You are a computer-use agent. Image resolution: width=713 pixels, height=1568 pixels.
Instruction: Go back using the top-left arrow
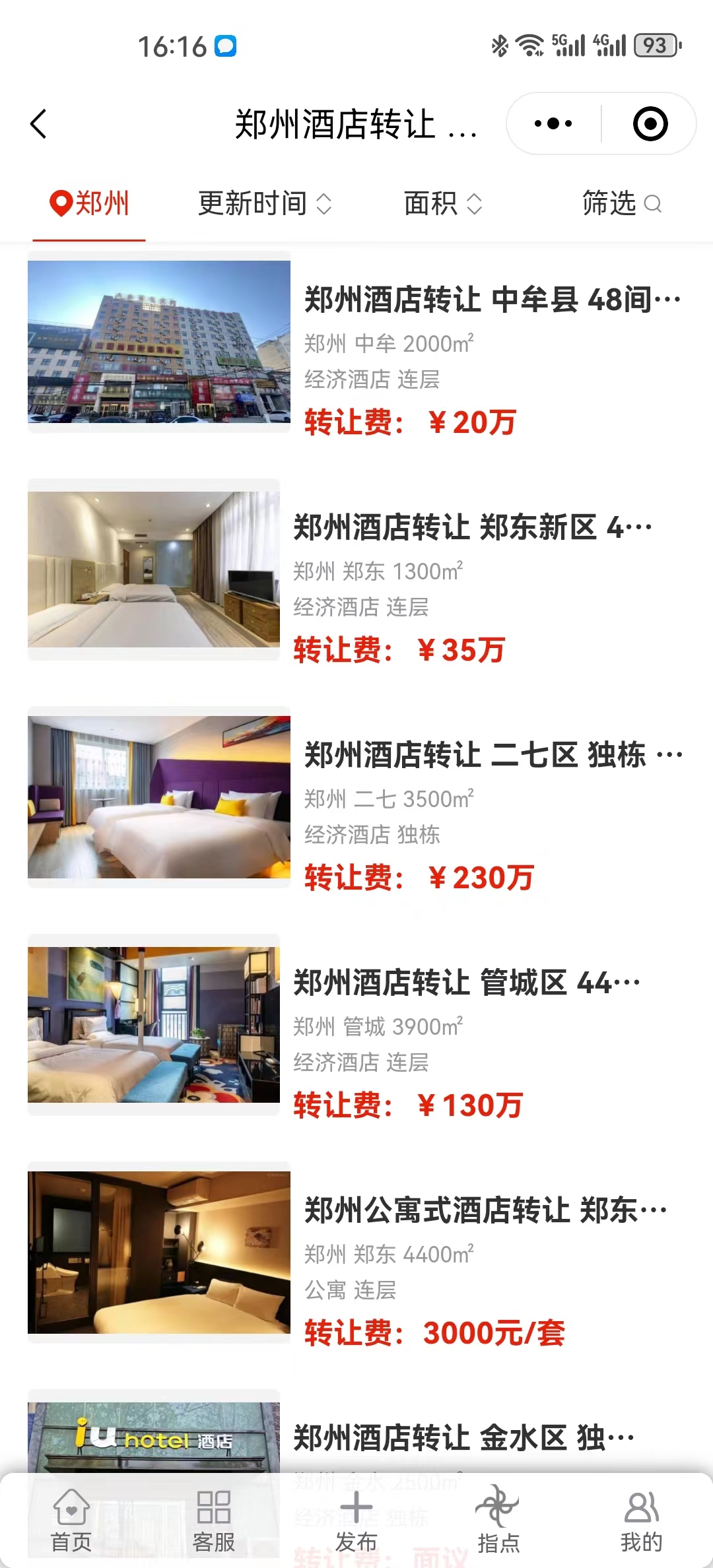38,124
